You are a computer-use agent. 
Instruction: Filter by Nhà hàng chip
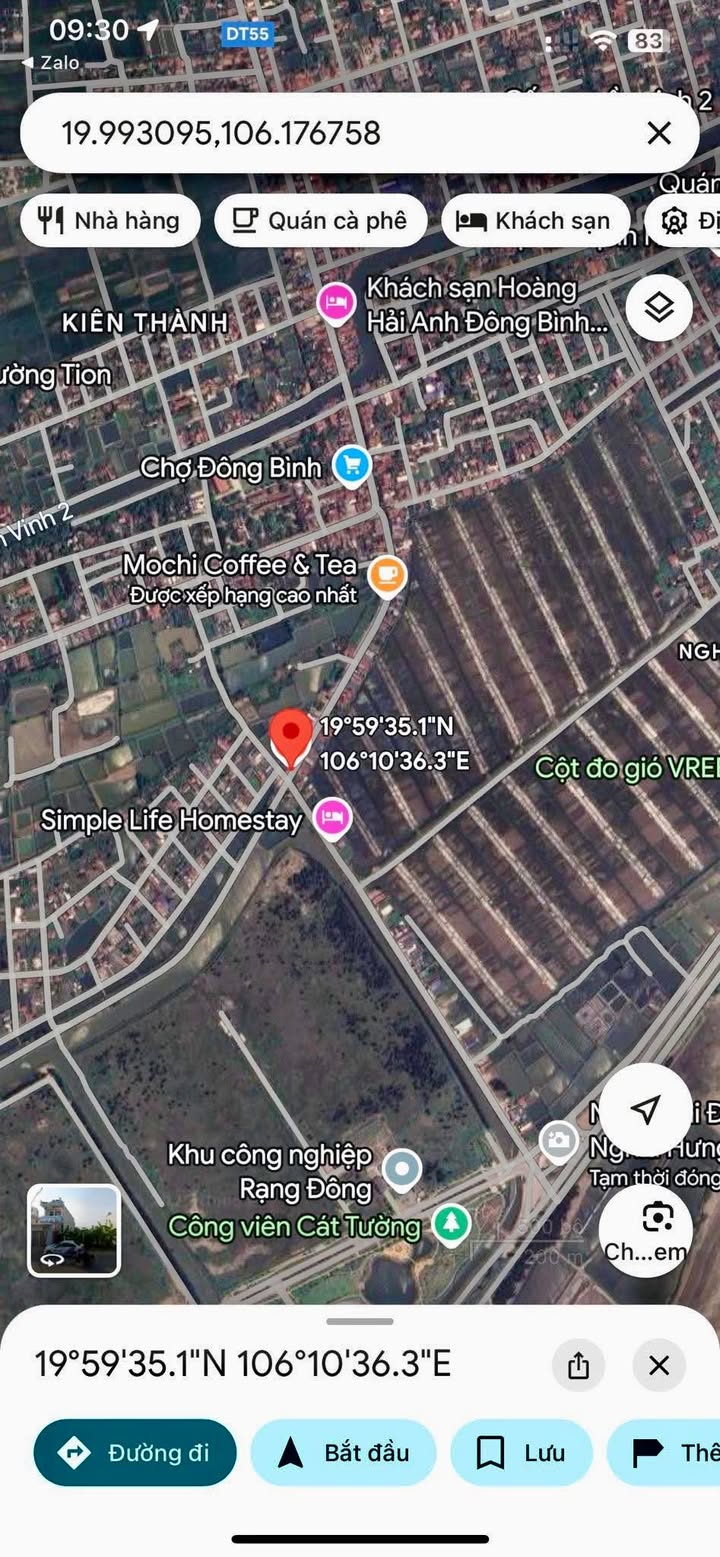[x=110, y=221]
